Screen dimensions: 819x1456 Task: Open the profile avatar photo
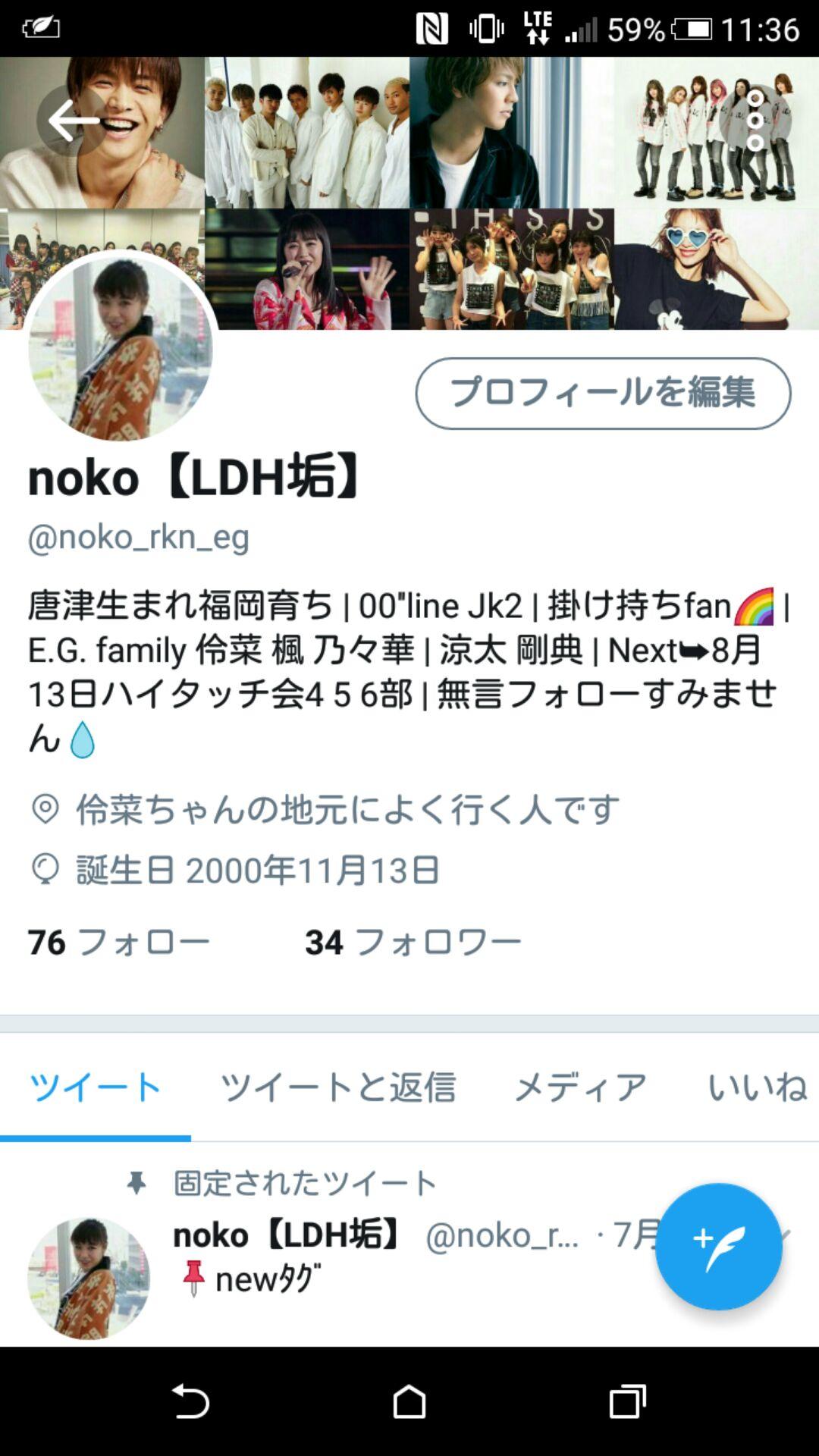[x=121, y=349]
